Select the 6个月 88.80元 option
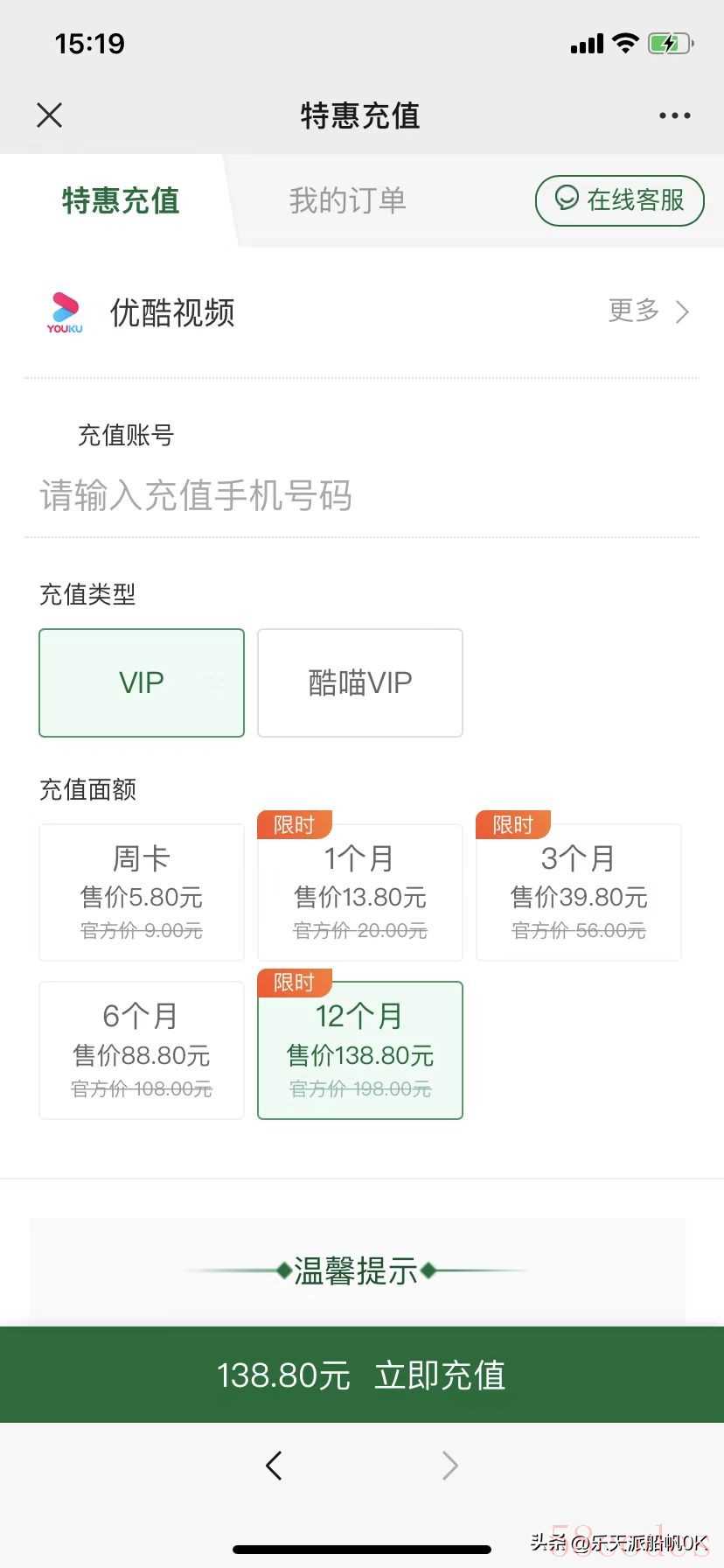Image resolution: width=724 pixels, height=1568 pixels. [x=142, y=1050]
